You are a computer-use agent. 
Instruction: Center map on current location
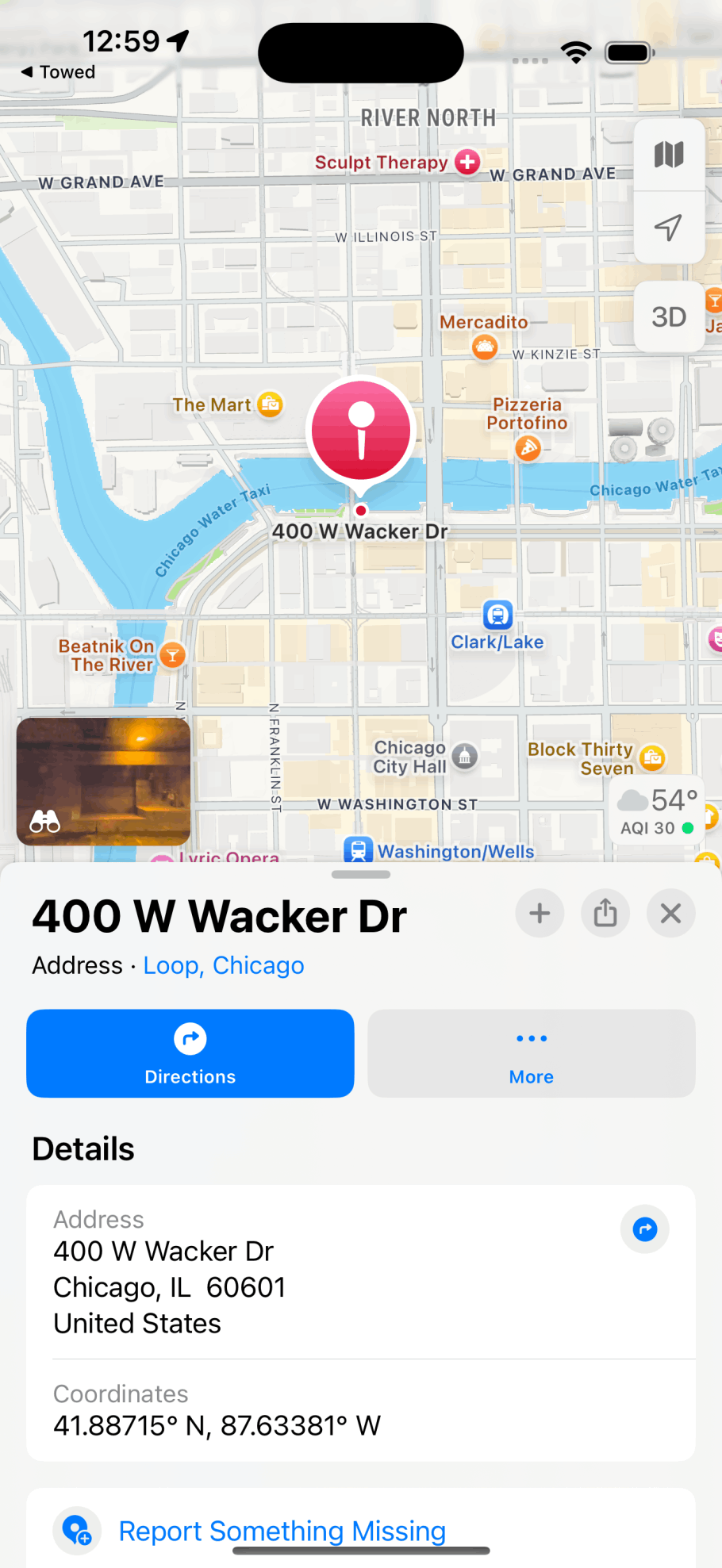click(669, 228)
